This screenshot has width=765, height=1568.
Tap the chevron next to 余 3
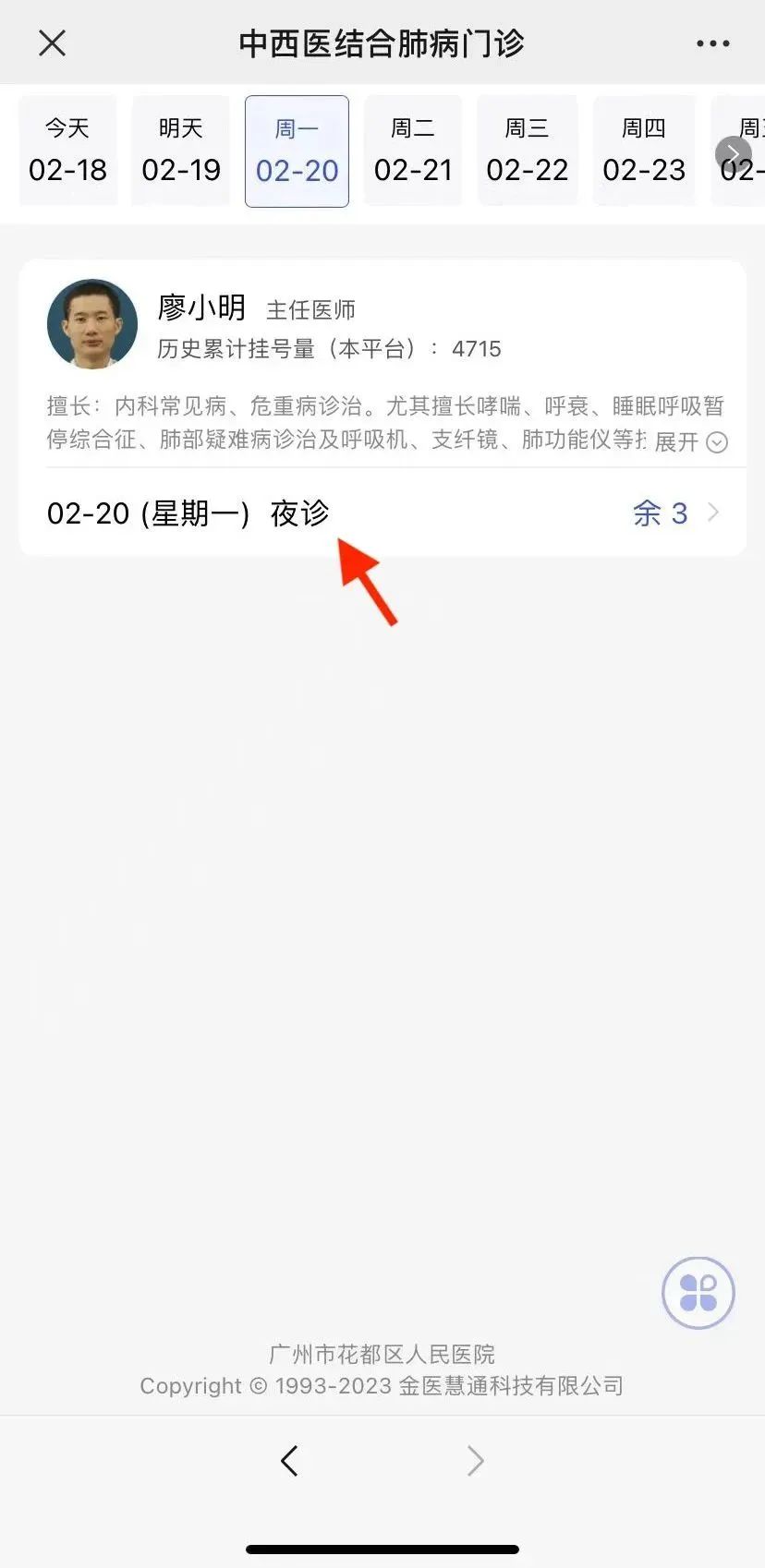point(712,513)
